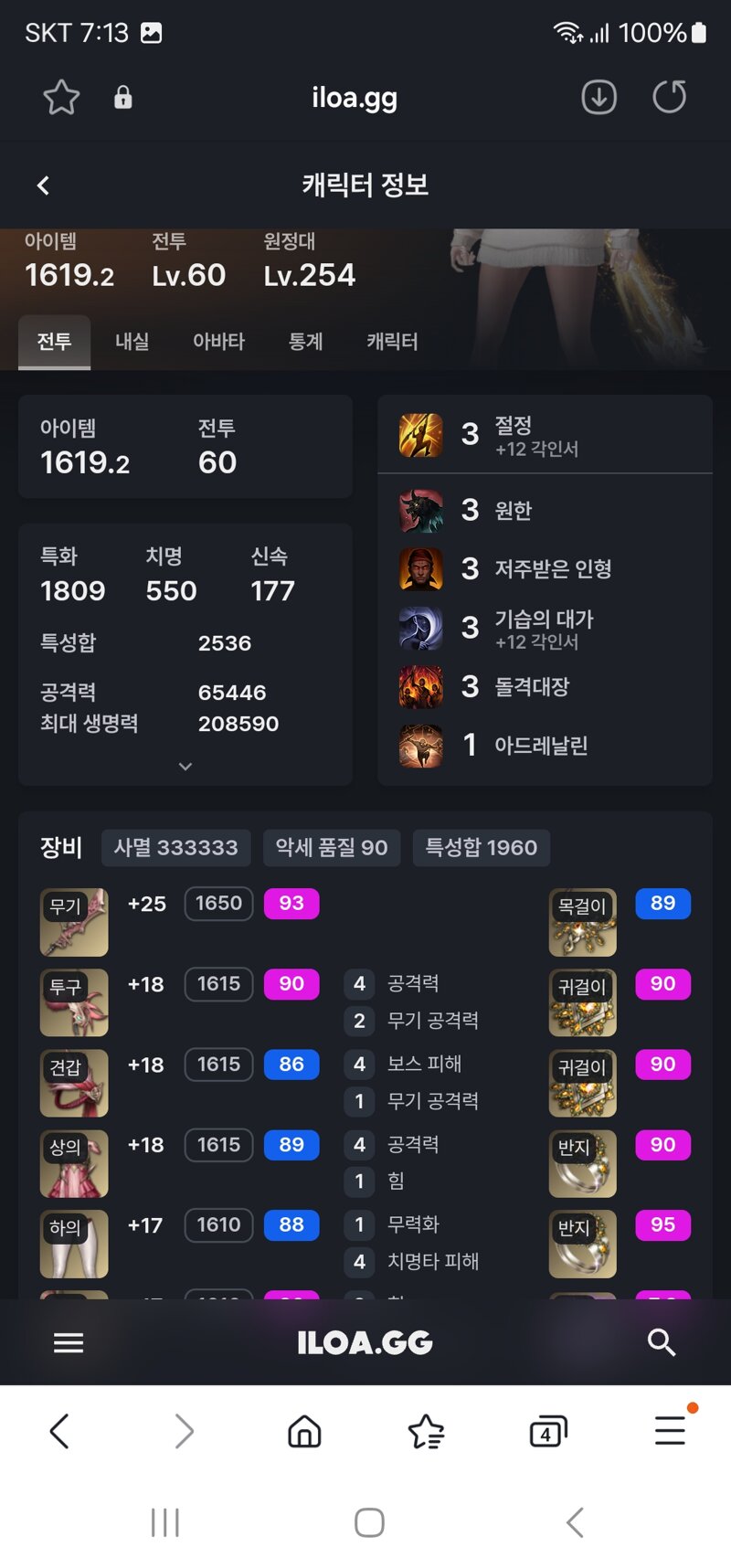Open the browser downloads icon

coord(599,97)
